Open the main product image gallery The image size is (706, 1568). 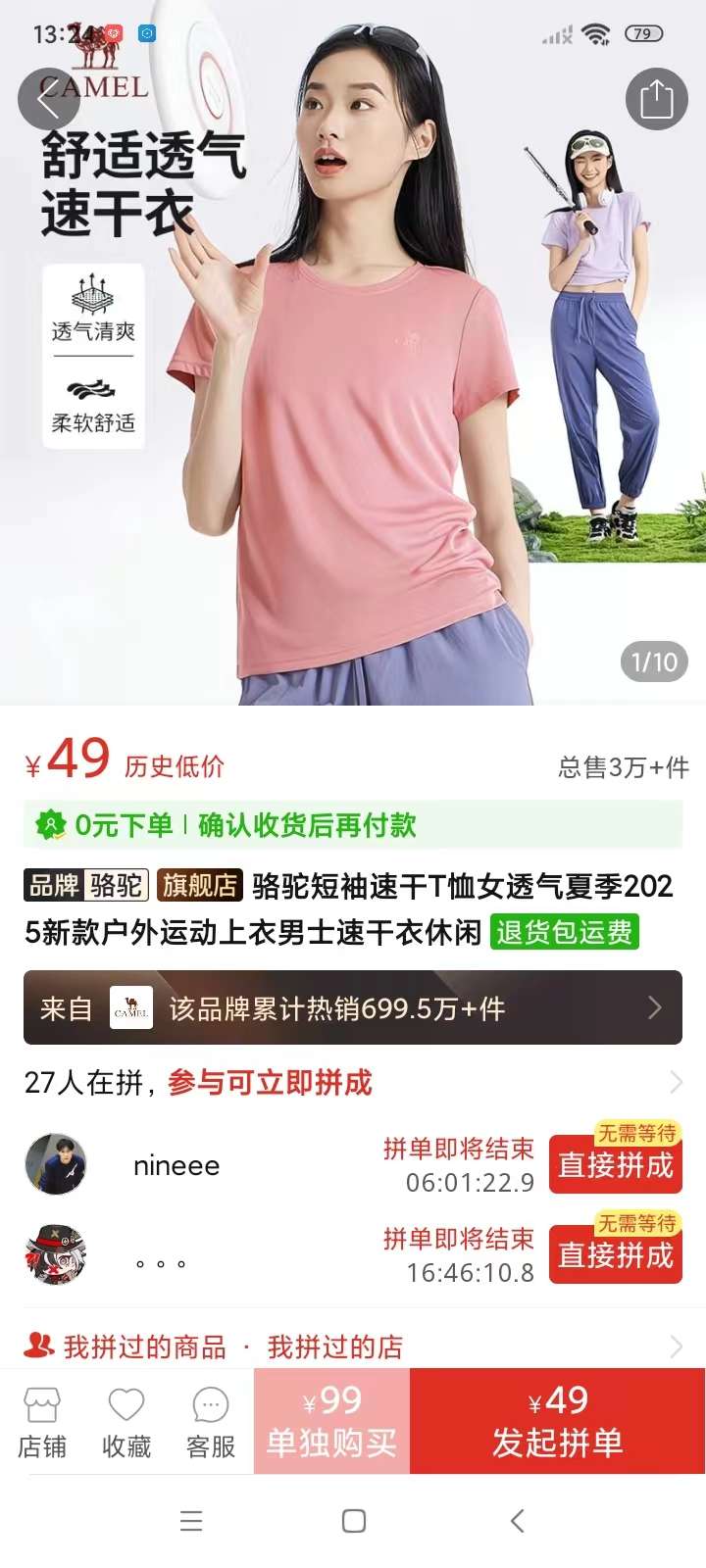click(x=353, y=392)
